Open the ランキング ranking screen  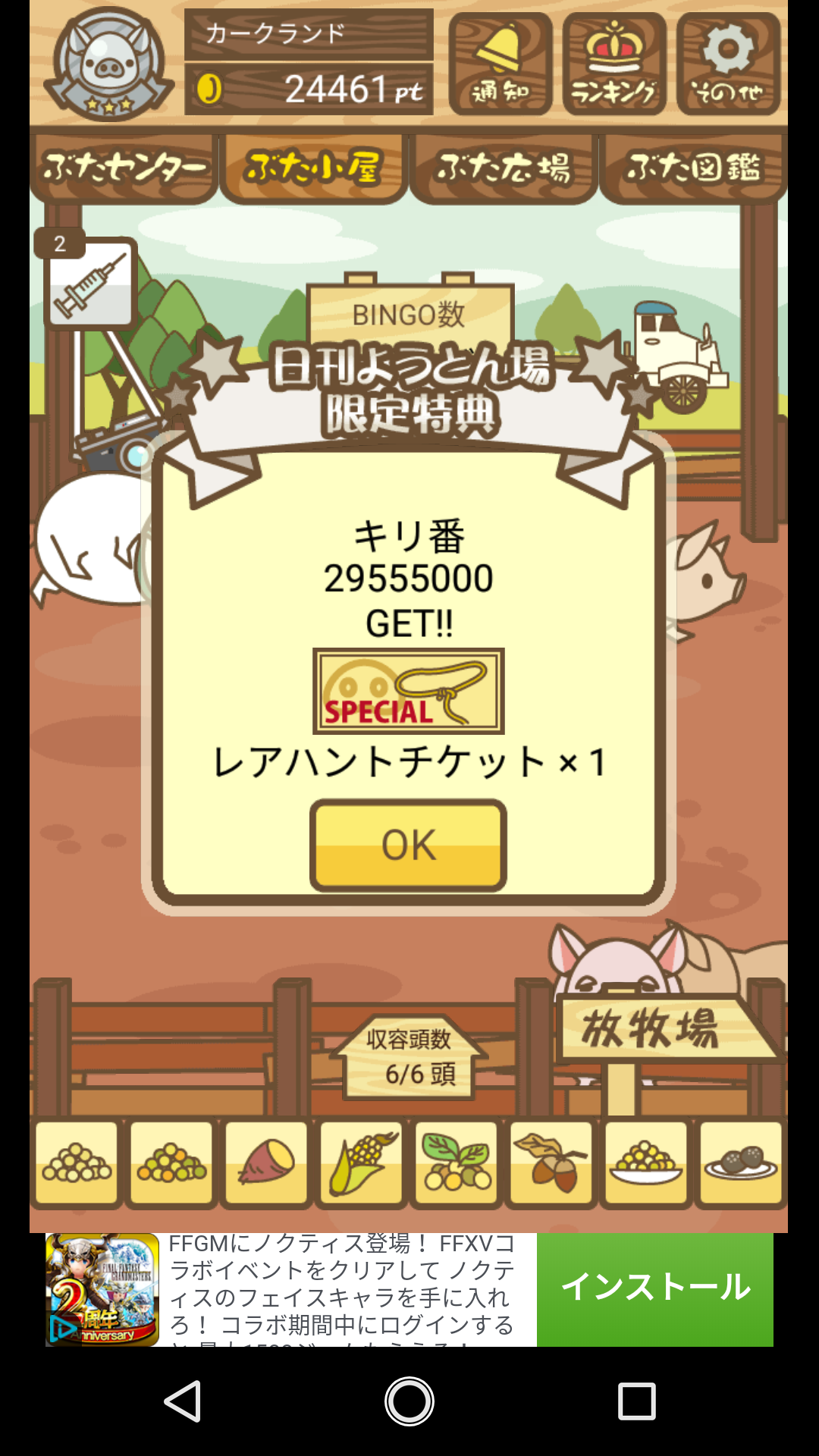click(x=614, y=64)
